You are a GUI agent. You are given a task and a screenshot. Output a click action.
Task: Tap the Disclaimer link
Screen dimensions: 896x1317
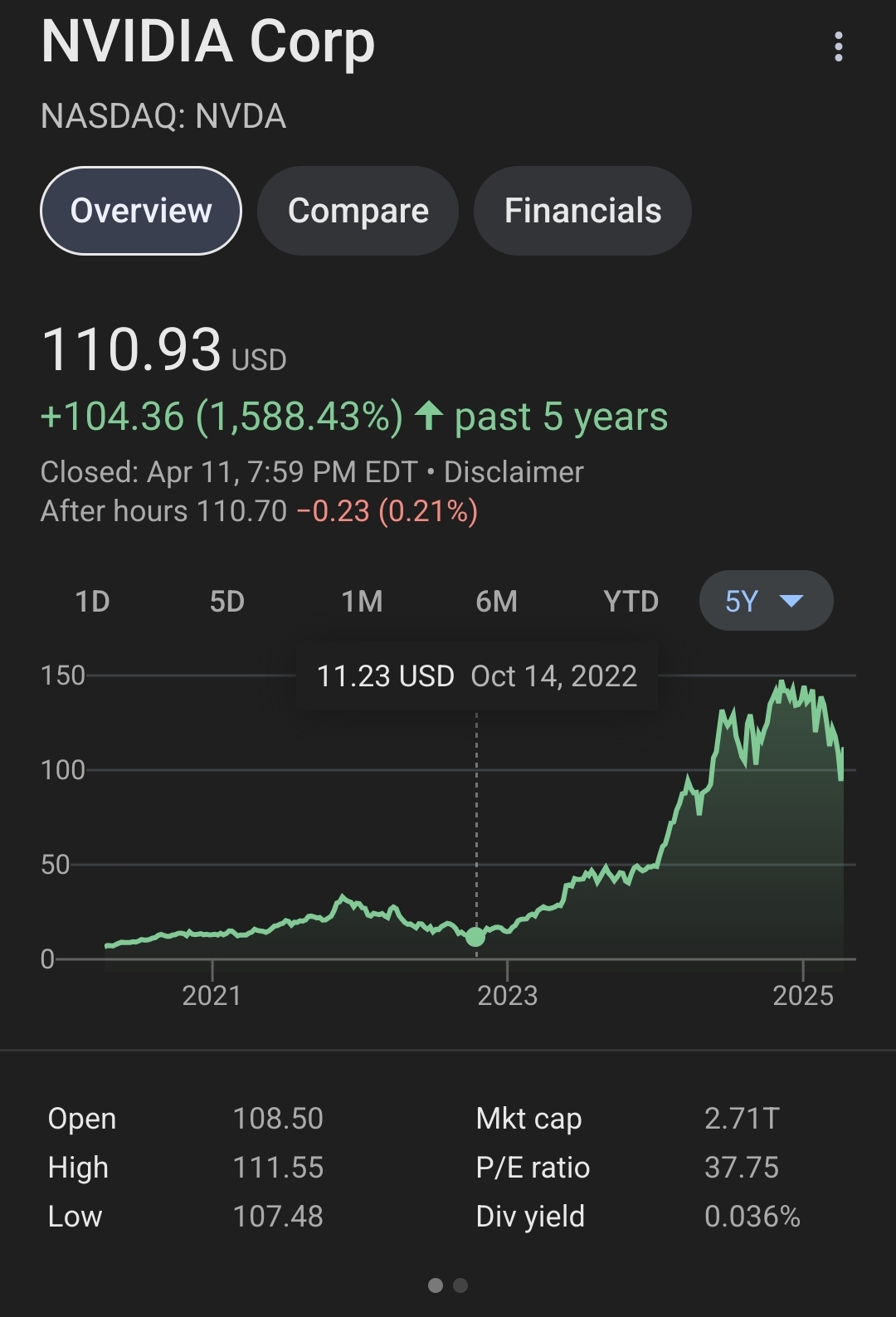[x=514, y=471]
